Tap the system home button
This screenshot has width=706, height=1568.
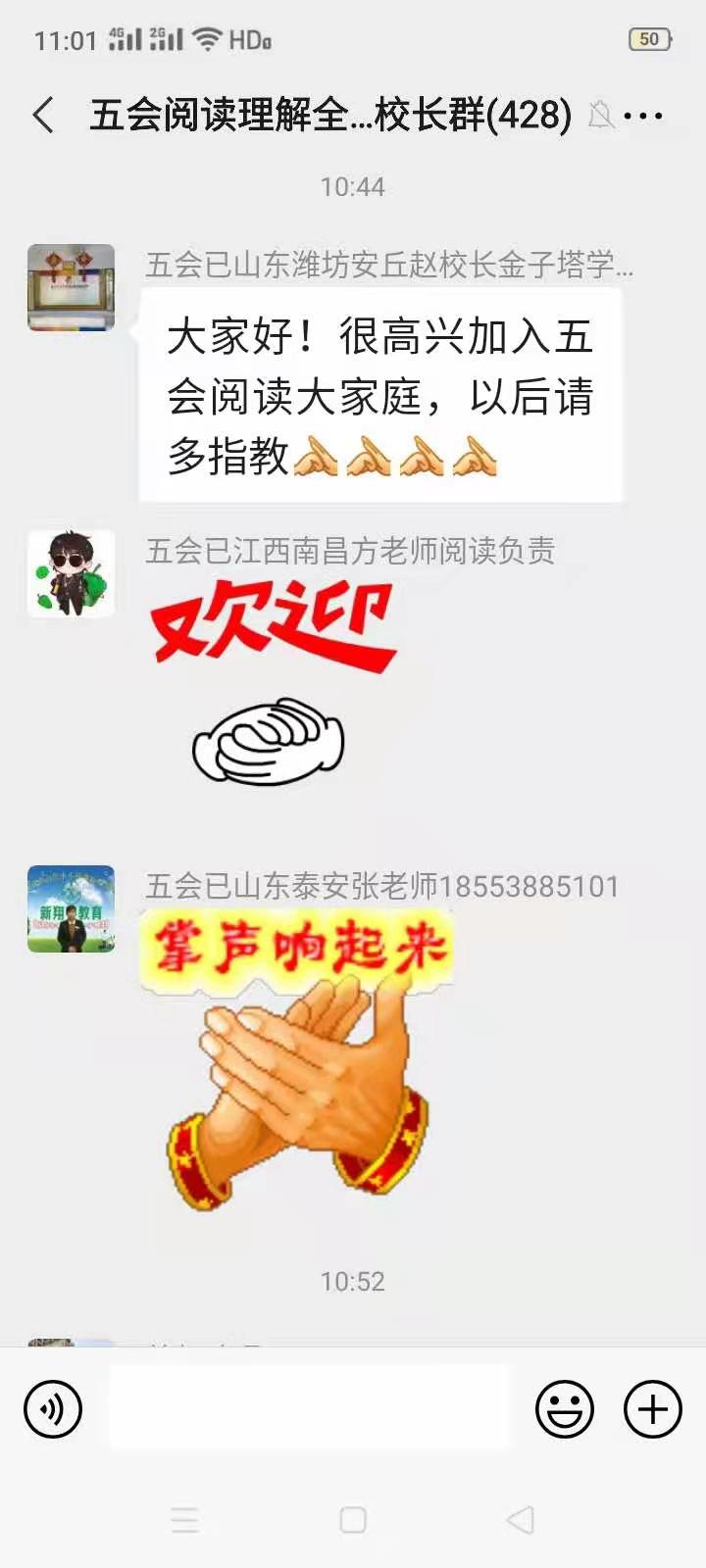[x=353, y=1520]
